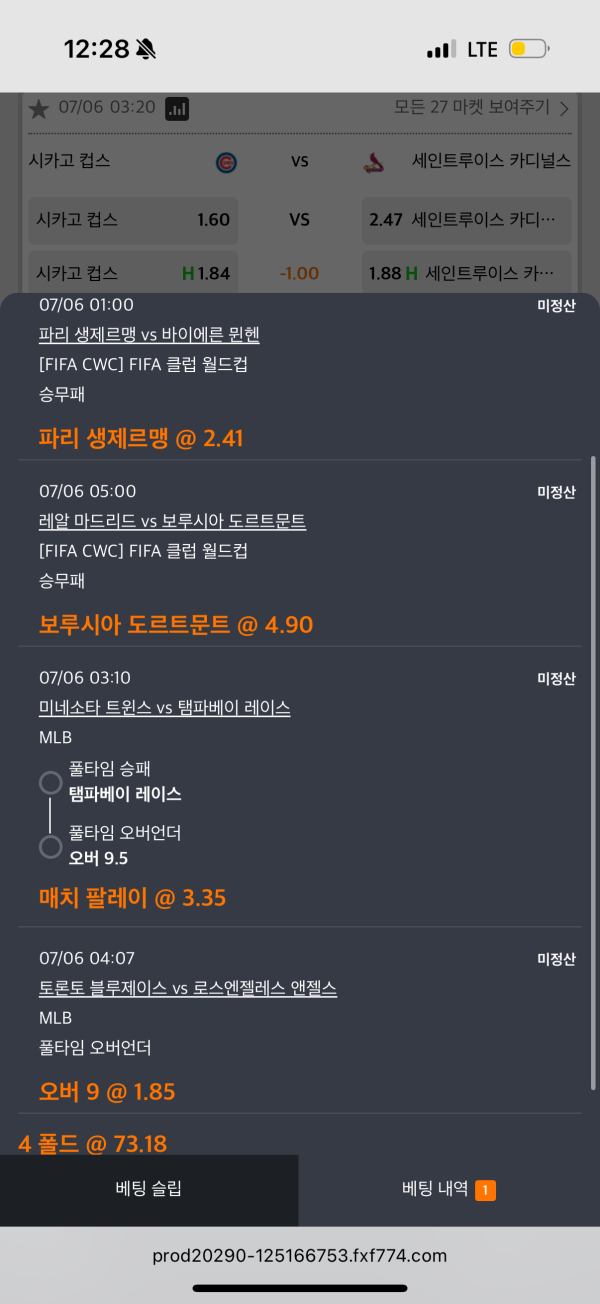Show all 27 markets for Cubs game

click(481, 108)
